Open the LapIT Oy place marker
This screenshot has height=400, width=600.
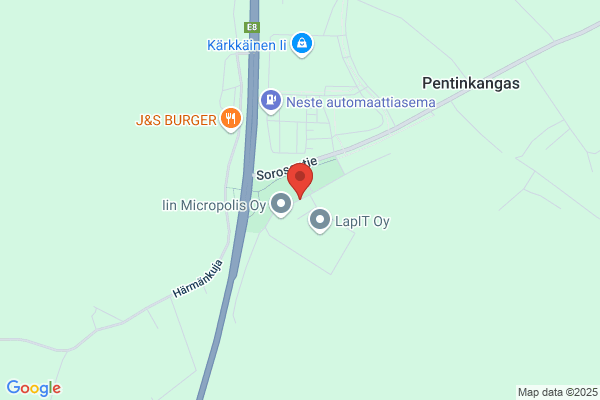[x=320, y=220]
